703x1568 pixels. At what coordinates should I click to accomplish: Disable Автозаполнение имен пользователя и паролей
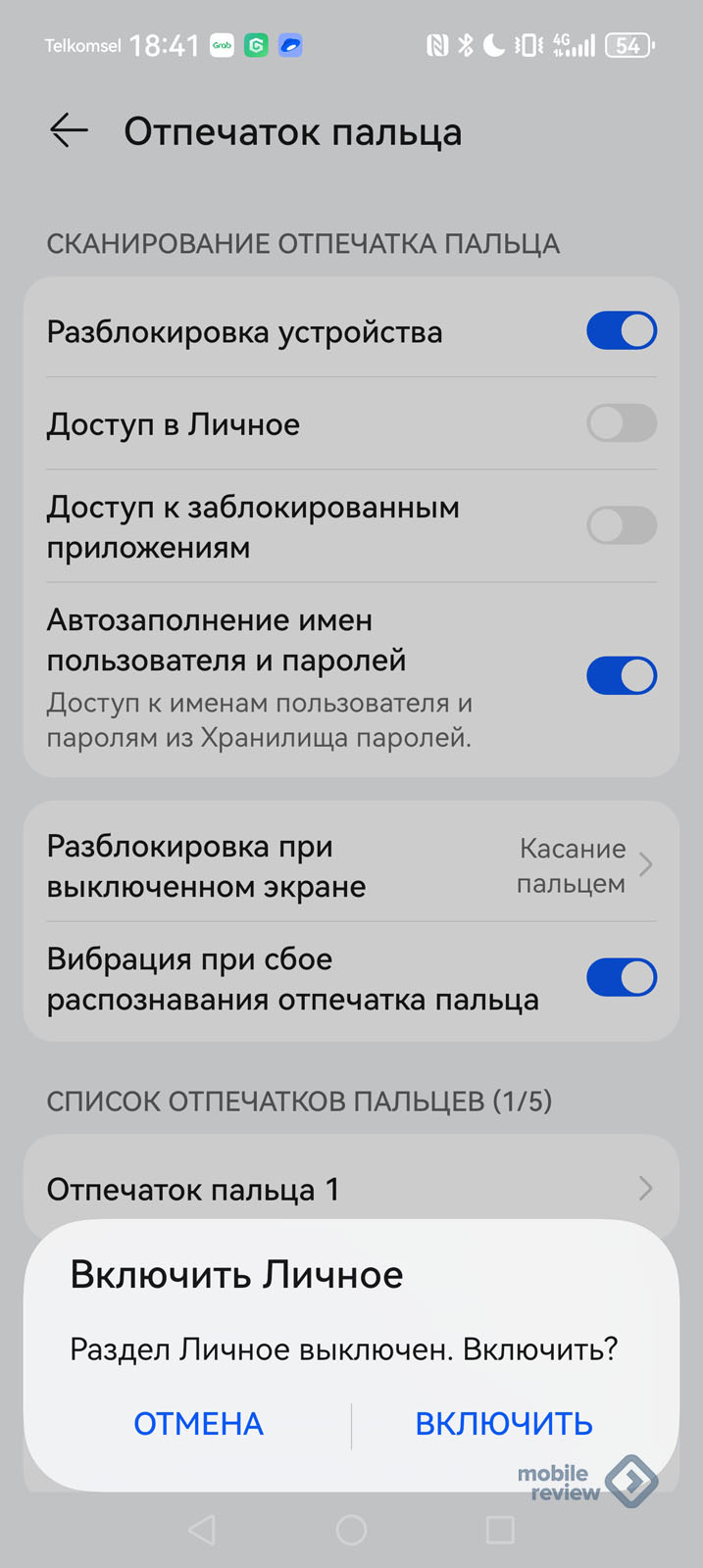[x=622, y=676]
